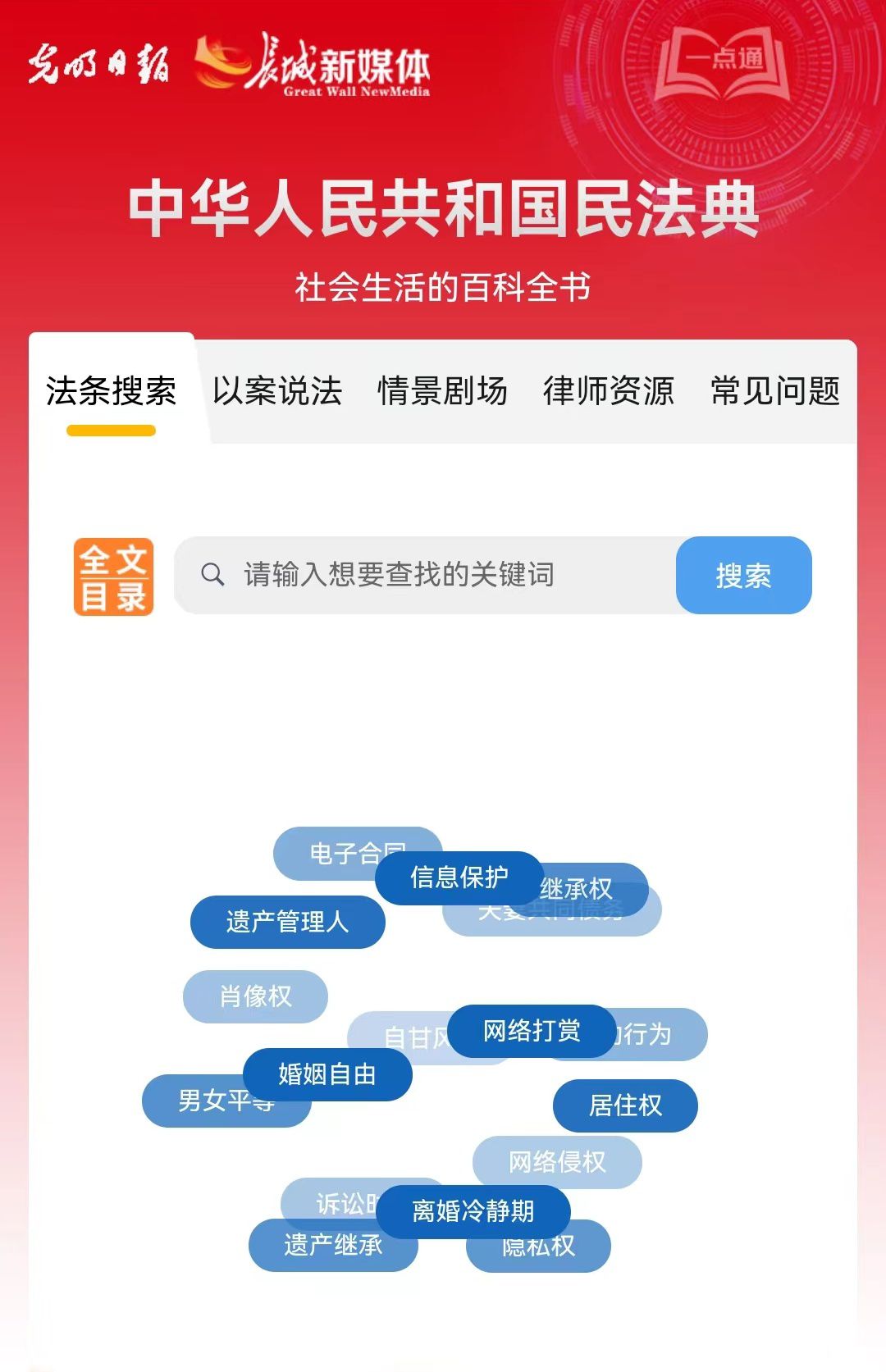886x1372 pixels.
Task: Switch to the 以案说法 tab
Action: click(276, 391)
